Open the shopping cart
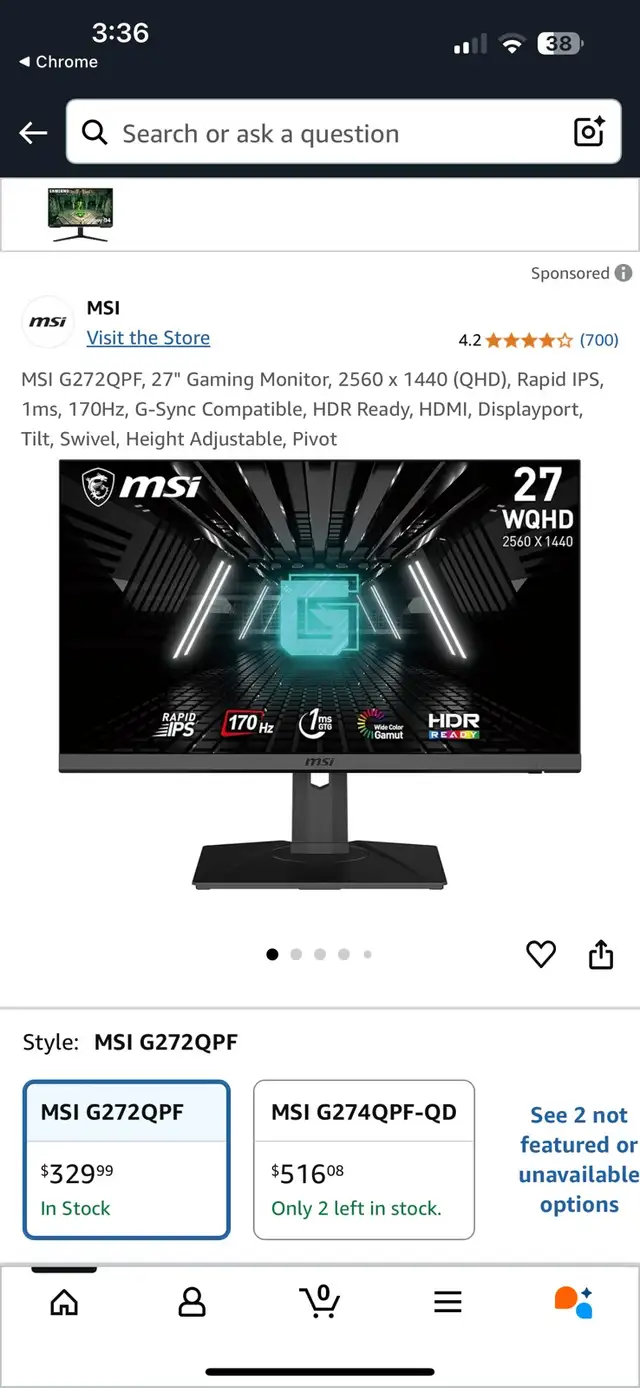 (320, 1300)
